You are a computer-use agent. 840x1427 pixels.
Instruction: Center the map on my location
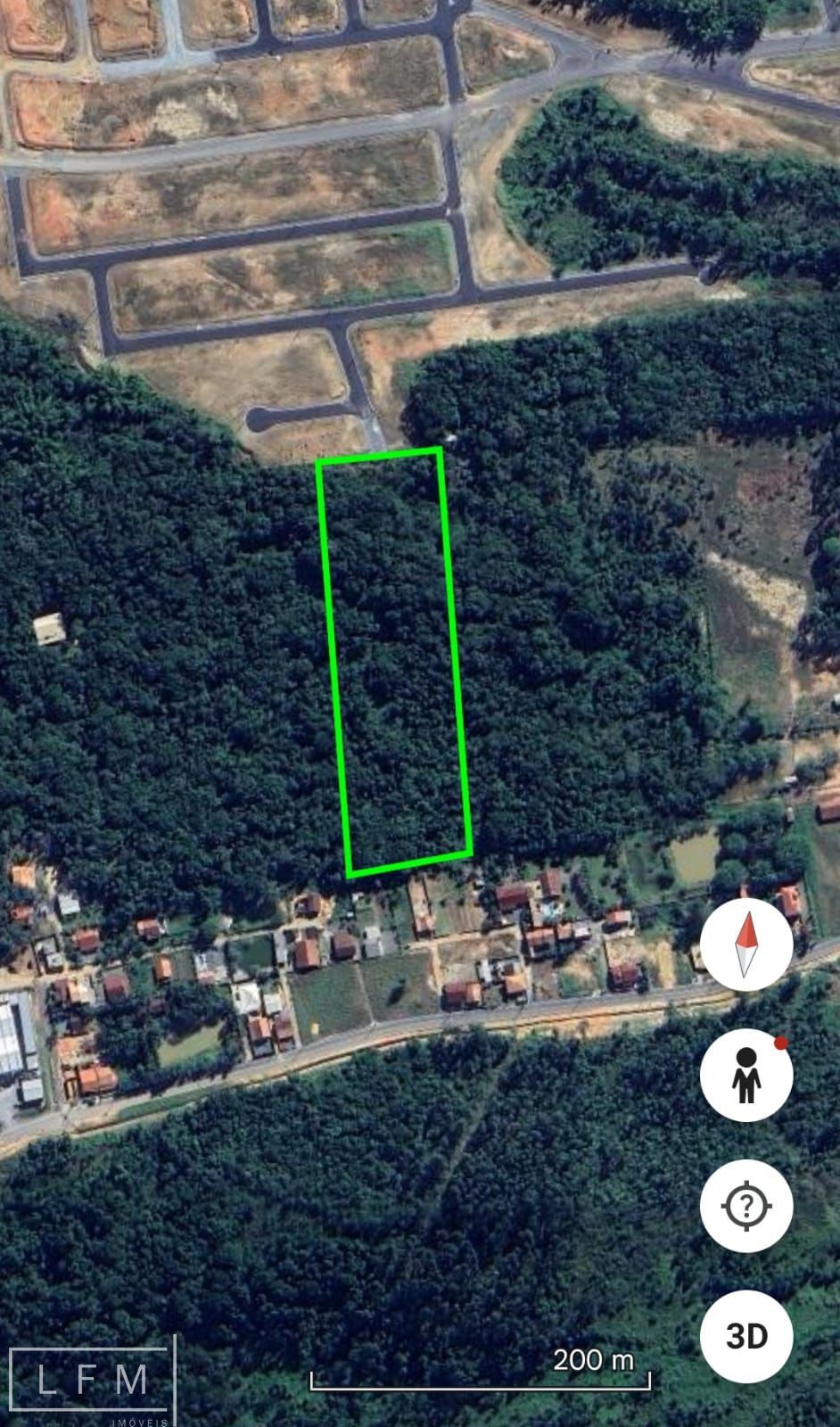coord(746,1207)
